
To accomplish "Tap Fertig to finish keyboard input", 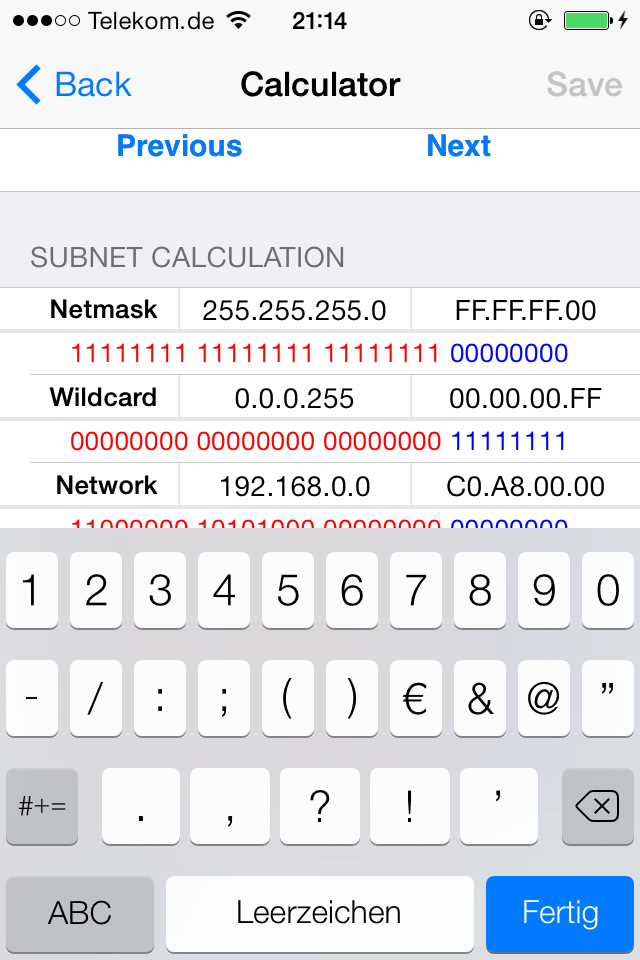I will (560, 913).
